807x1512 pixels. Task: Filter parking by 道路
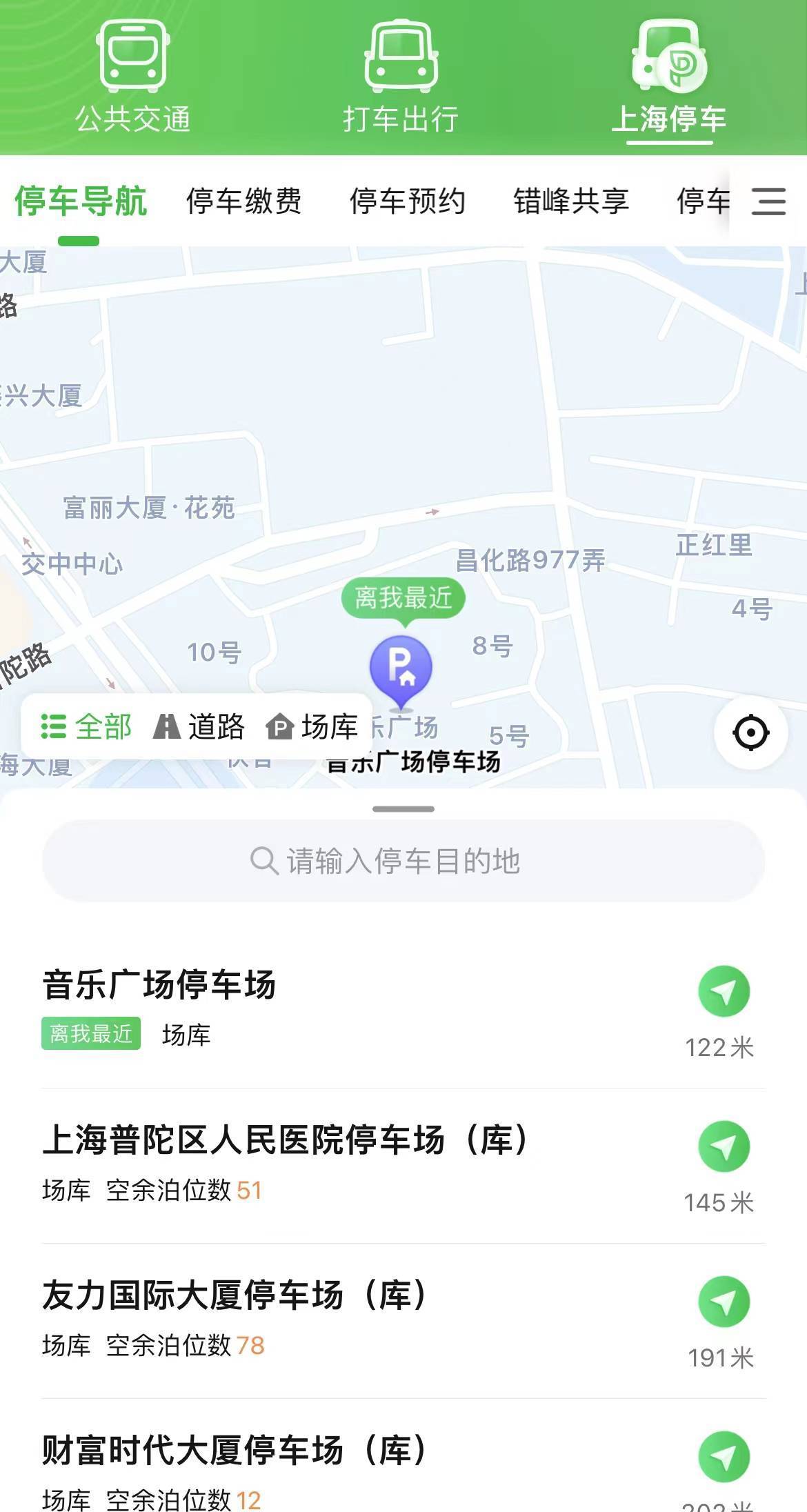point(199,726)
